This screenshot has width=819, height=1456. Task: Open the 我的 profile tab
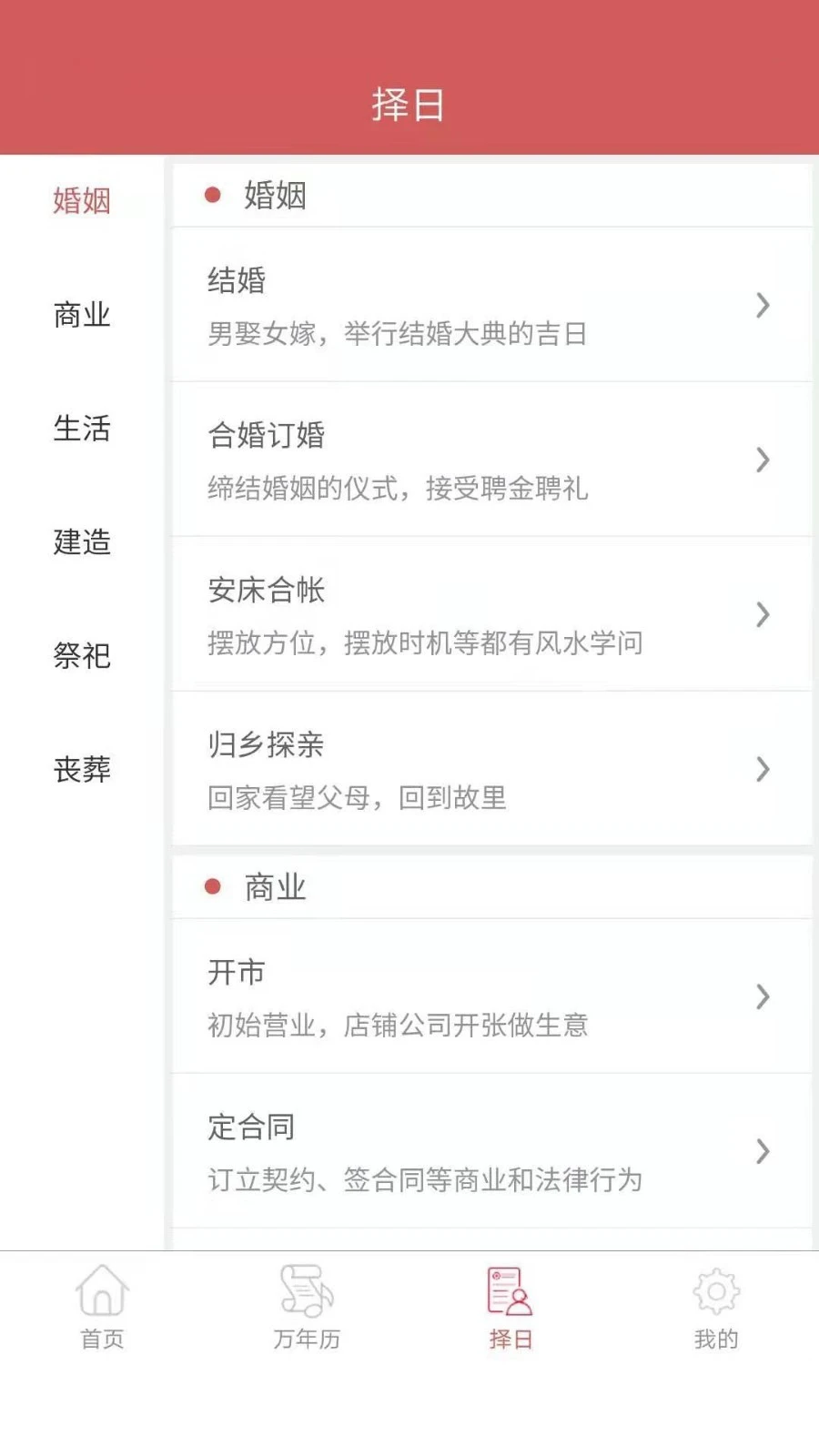point(716,1308)
